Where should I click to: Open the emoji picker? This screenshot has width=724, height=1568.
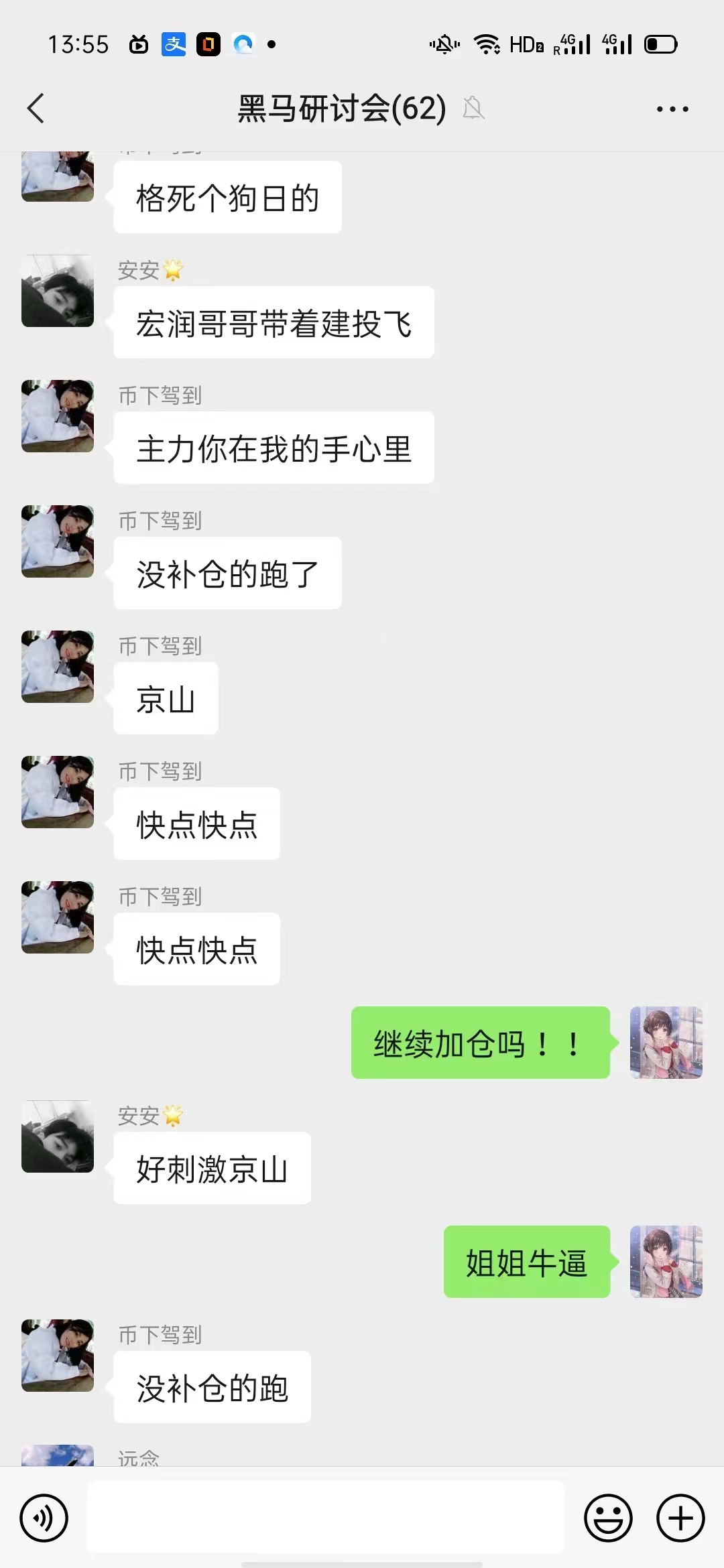point(608,1518)
